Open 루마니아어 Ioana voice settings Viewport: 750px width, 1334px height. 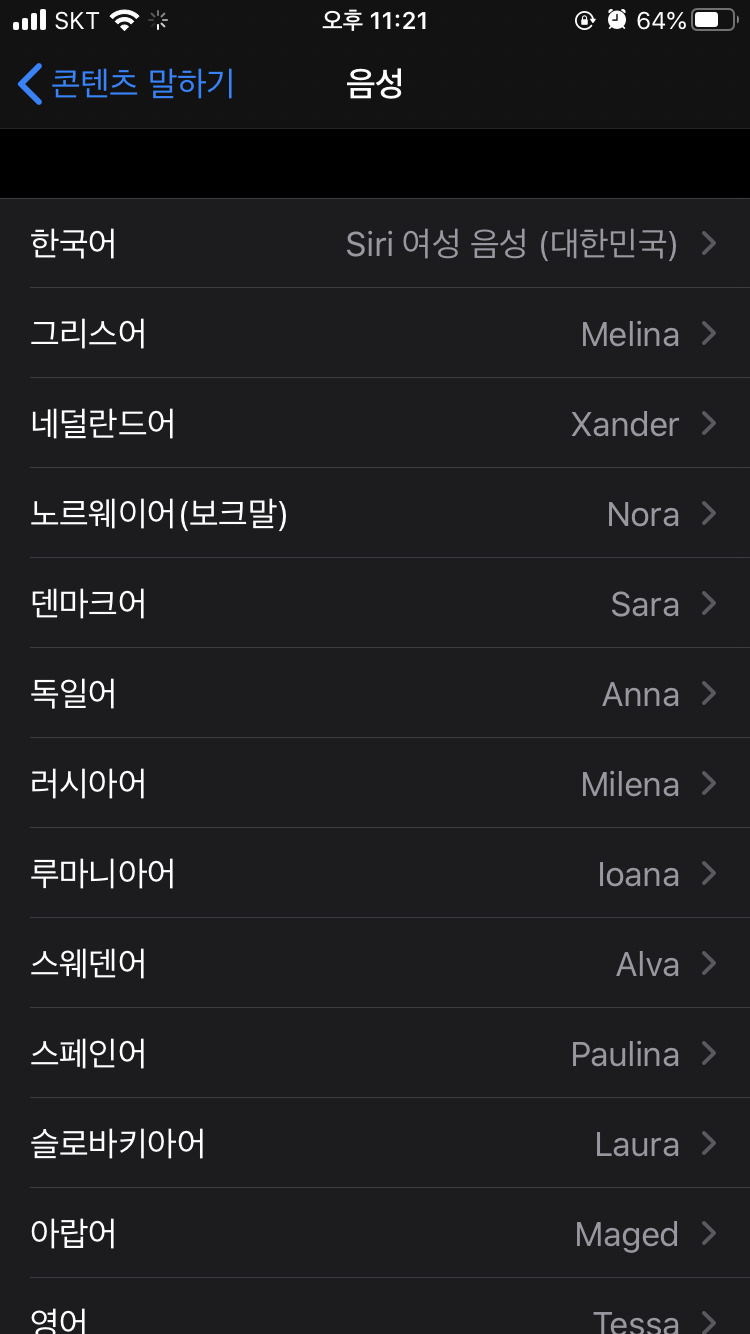(375, 873)
